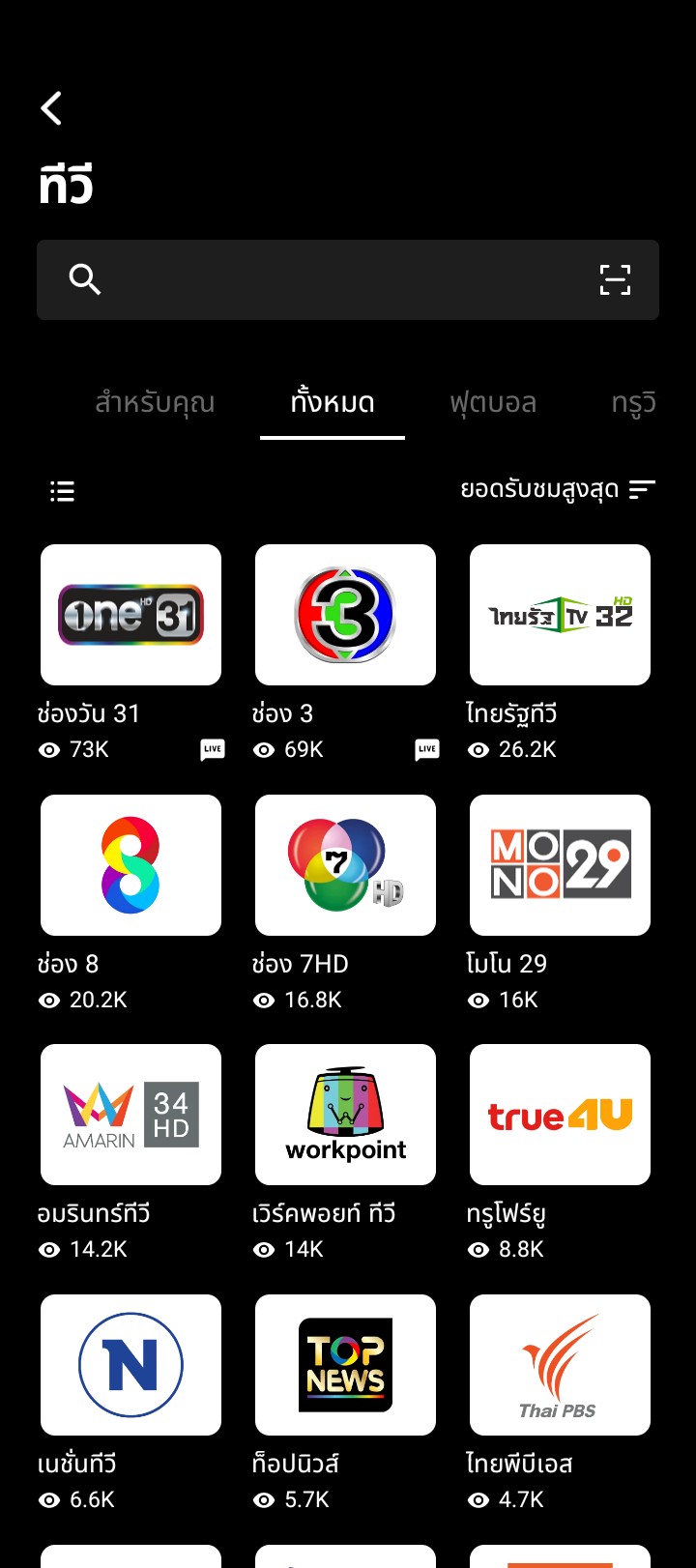Switch to the ฟุตบอล tab
Screen dimensions: 696x1568
(x=493, y=403)
